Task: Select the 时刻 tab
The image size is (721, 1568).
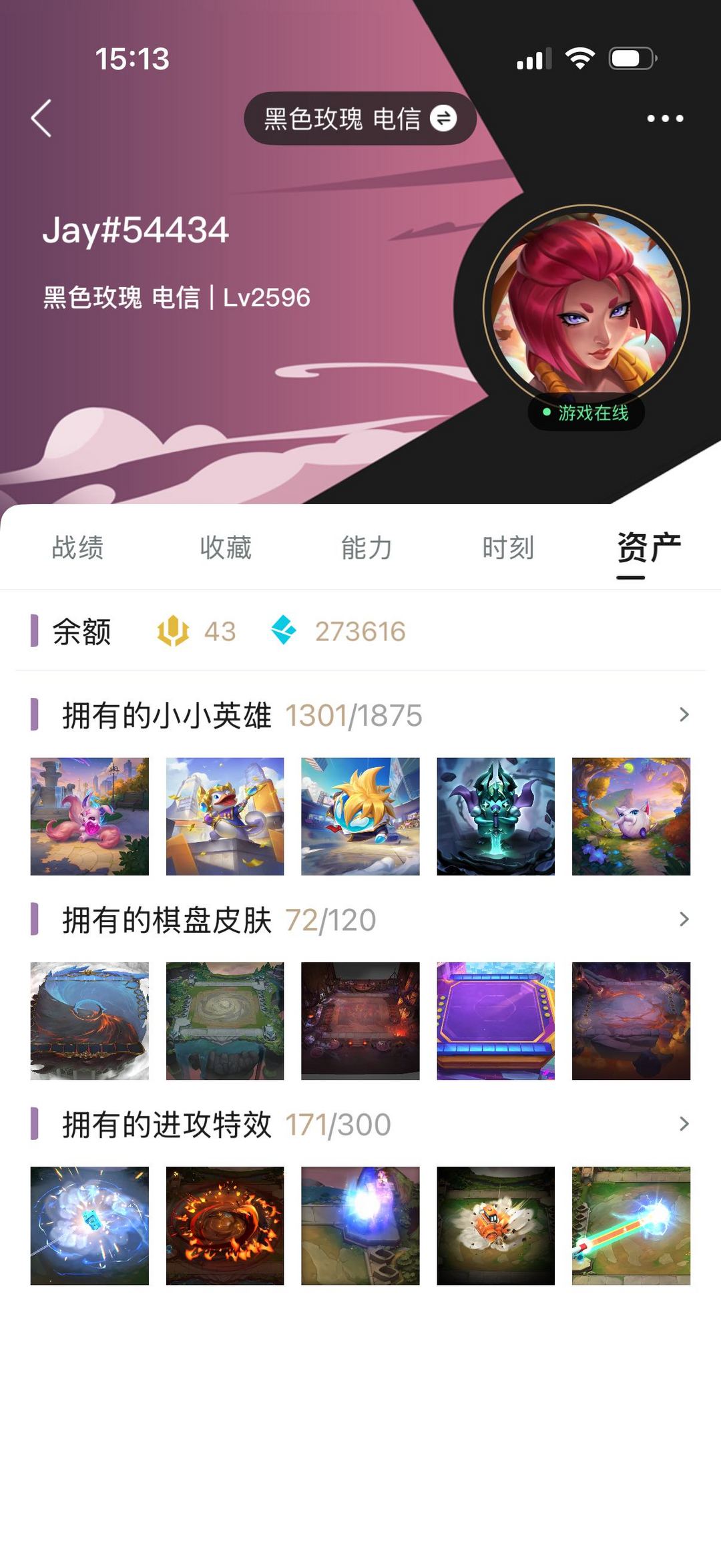Action: click(x=508, y=548)
